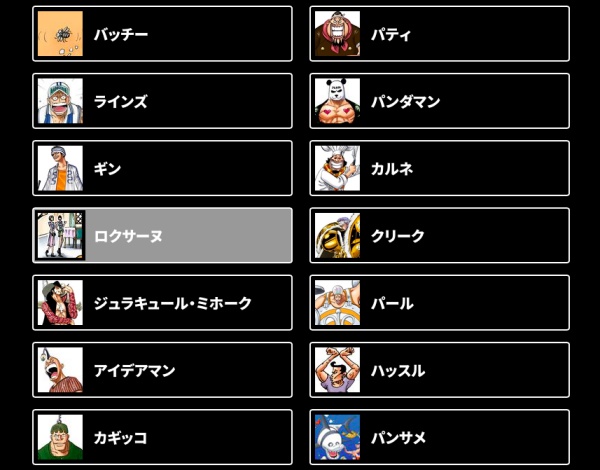Screen dimensions: 600x470
Task: Open アイデアマン entry
Action: (162, 370)
